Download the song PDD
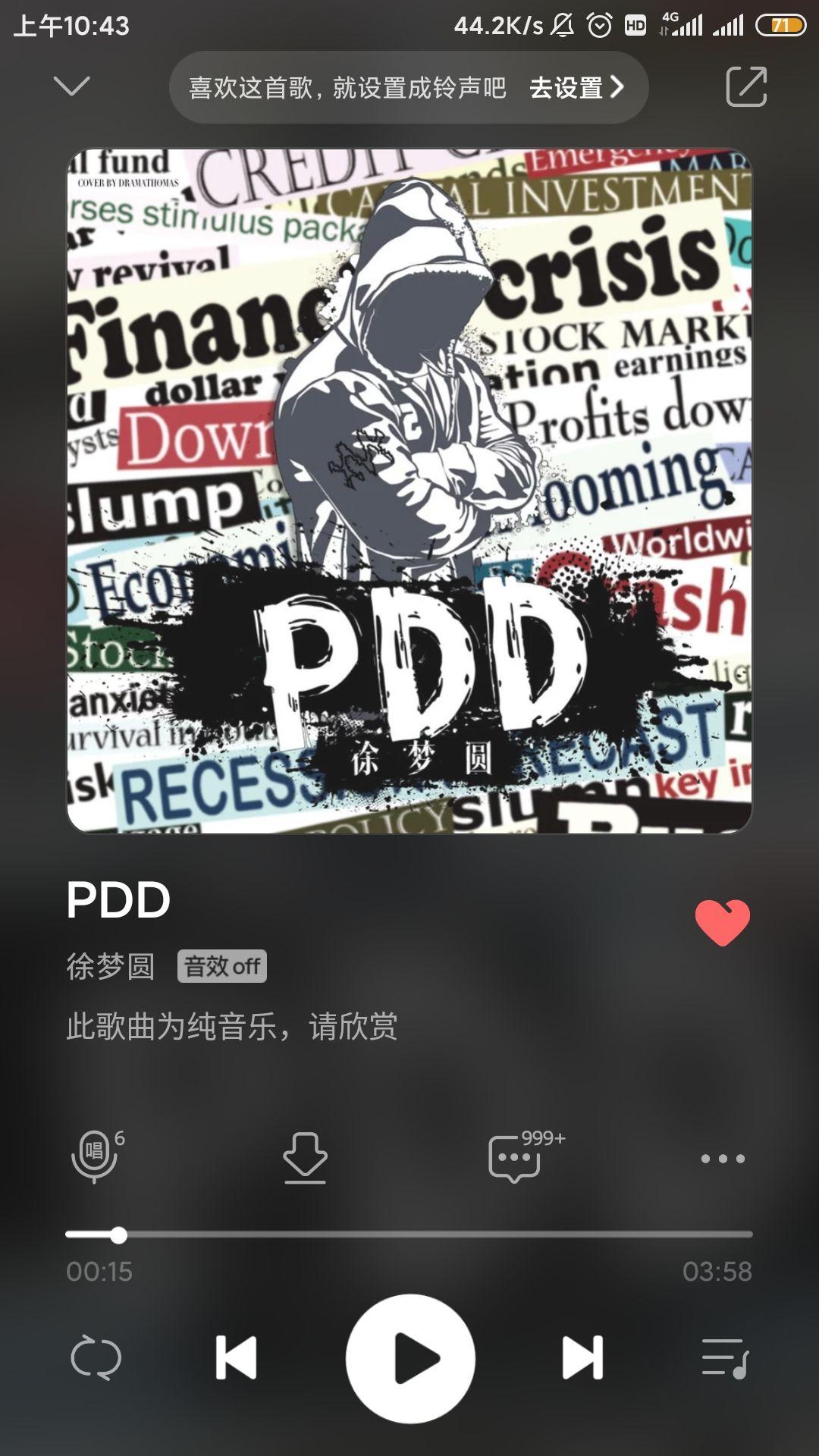This screenshot has height=1456, width=819. [x=305, y=1157]
